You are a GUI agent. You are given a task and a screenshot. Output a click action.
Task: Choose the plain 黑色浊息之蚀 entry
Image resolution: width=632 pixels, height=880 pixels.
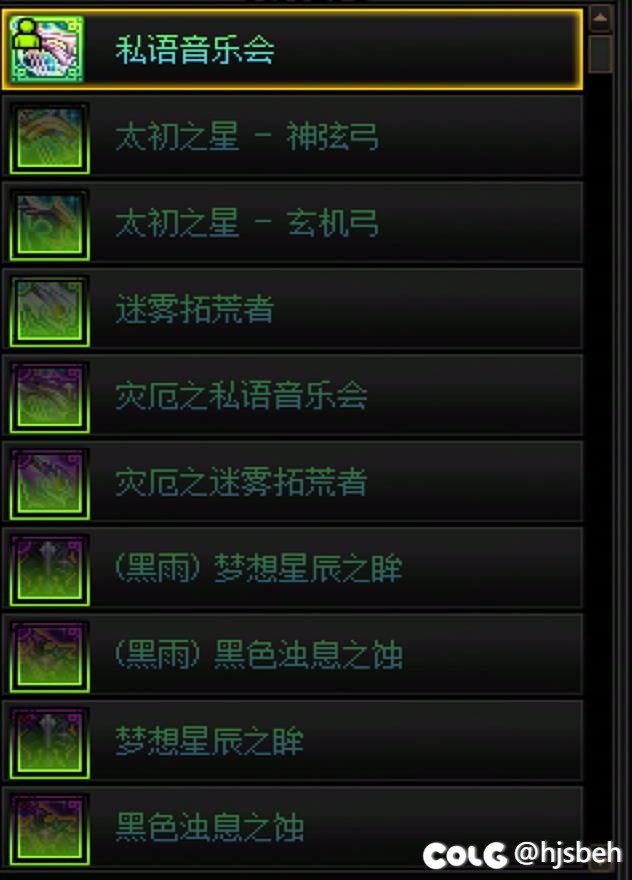[x=292, y=827]
